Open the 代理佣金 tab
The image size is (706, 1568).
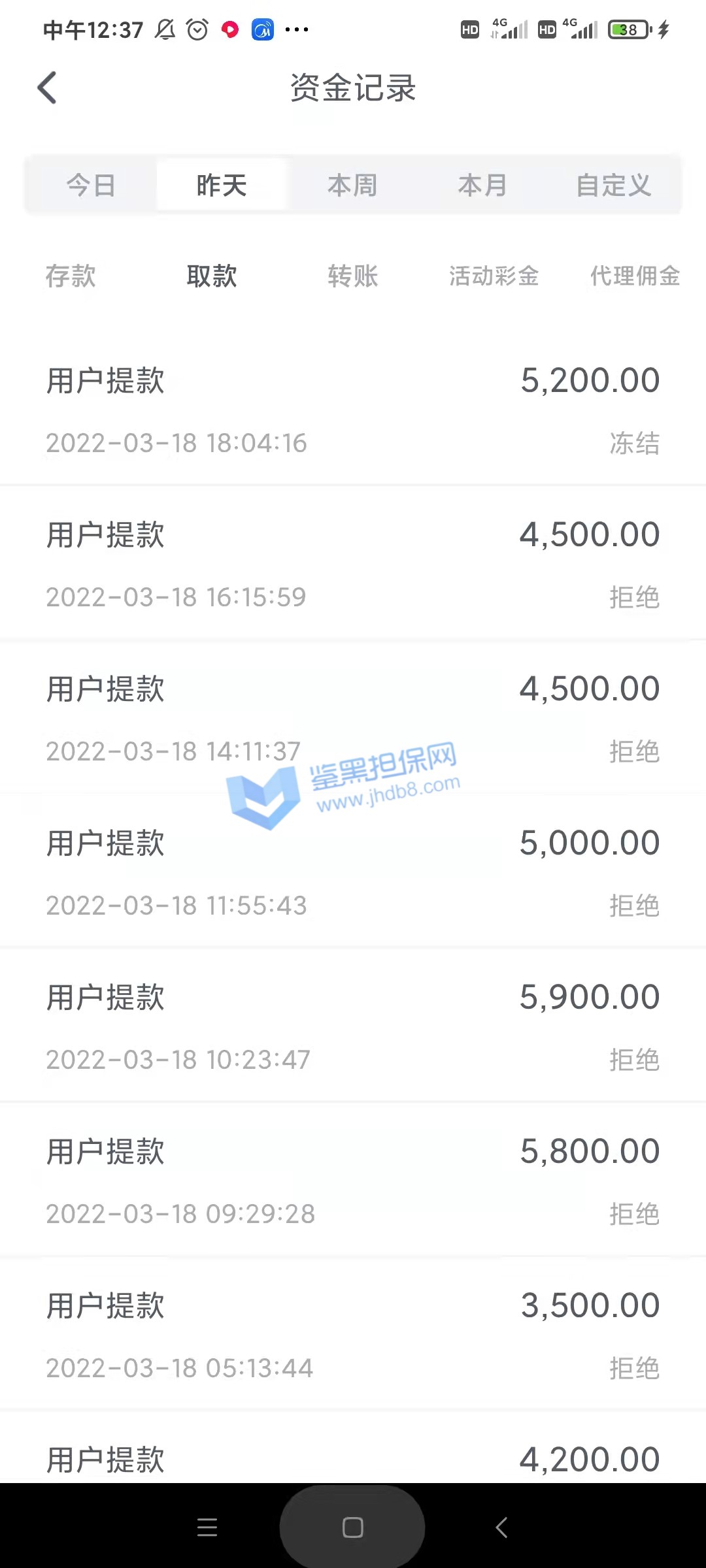pos(635,276)
